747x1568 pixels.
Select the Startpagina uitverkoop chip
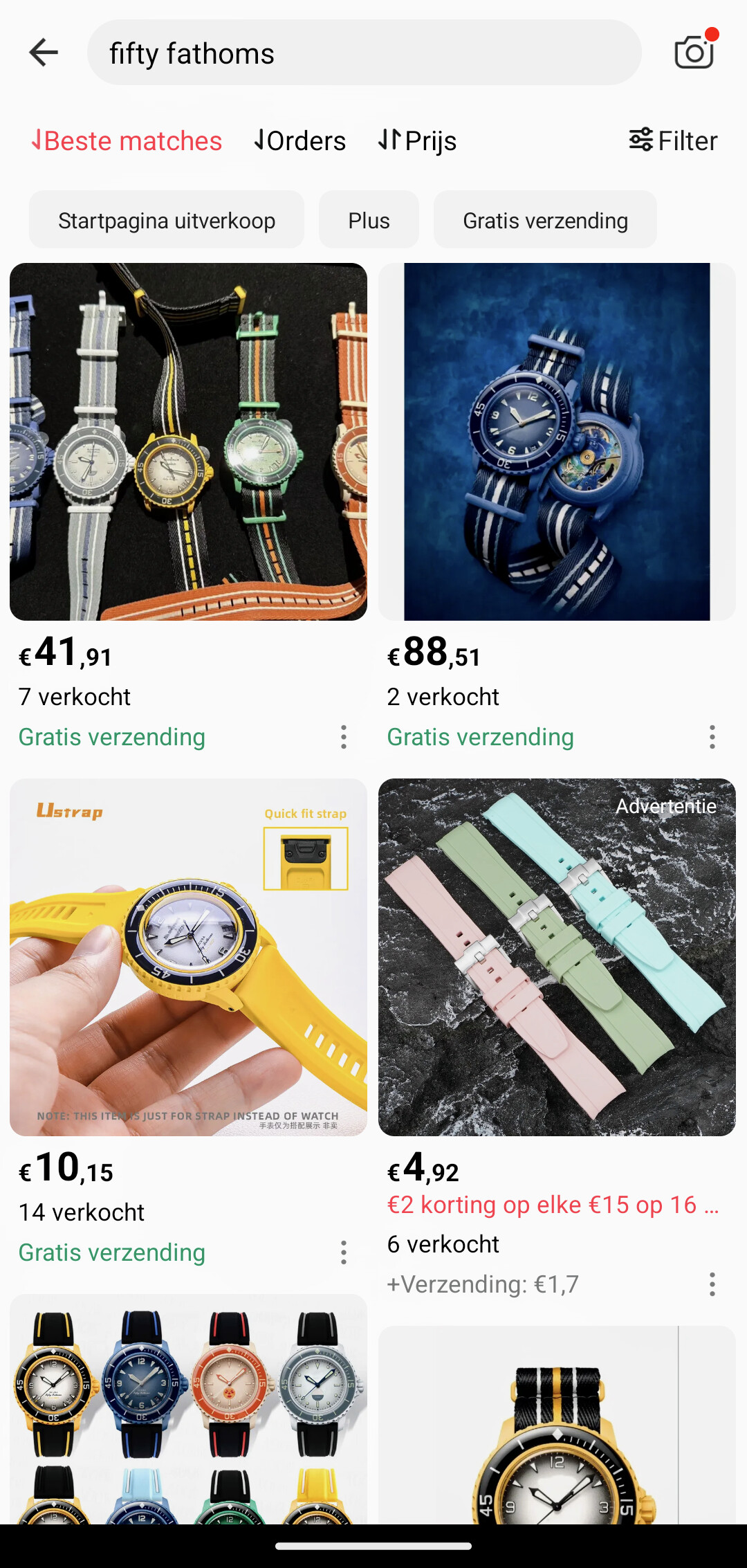pos(167,220)
